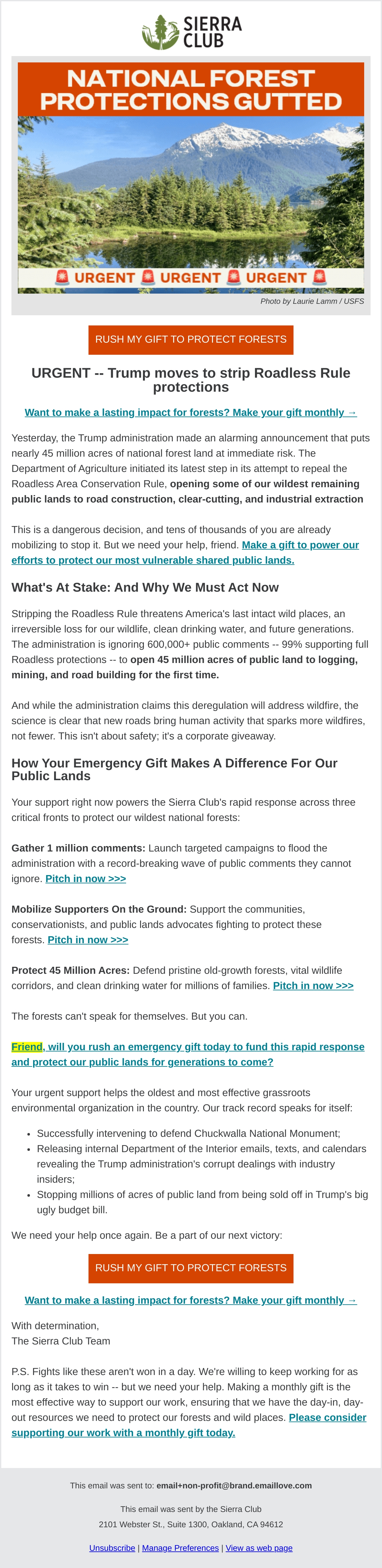Tap Pitch in now after Protect 45 Million Acres
The width and height of the screenshot is (382, 1568).
click(x=313, y=986)
